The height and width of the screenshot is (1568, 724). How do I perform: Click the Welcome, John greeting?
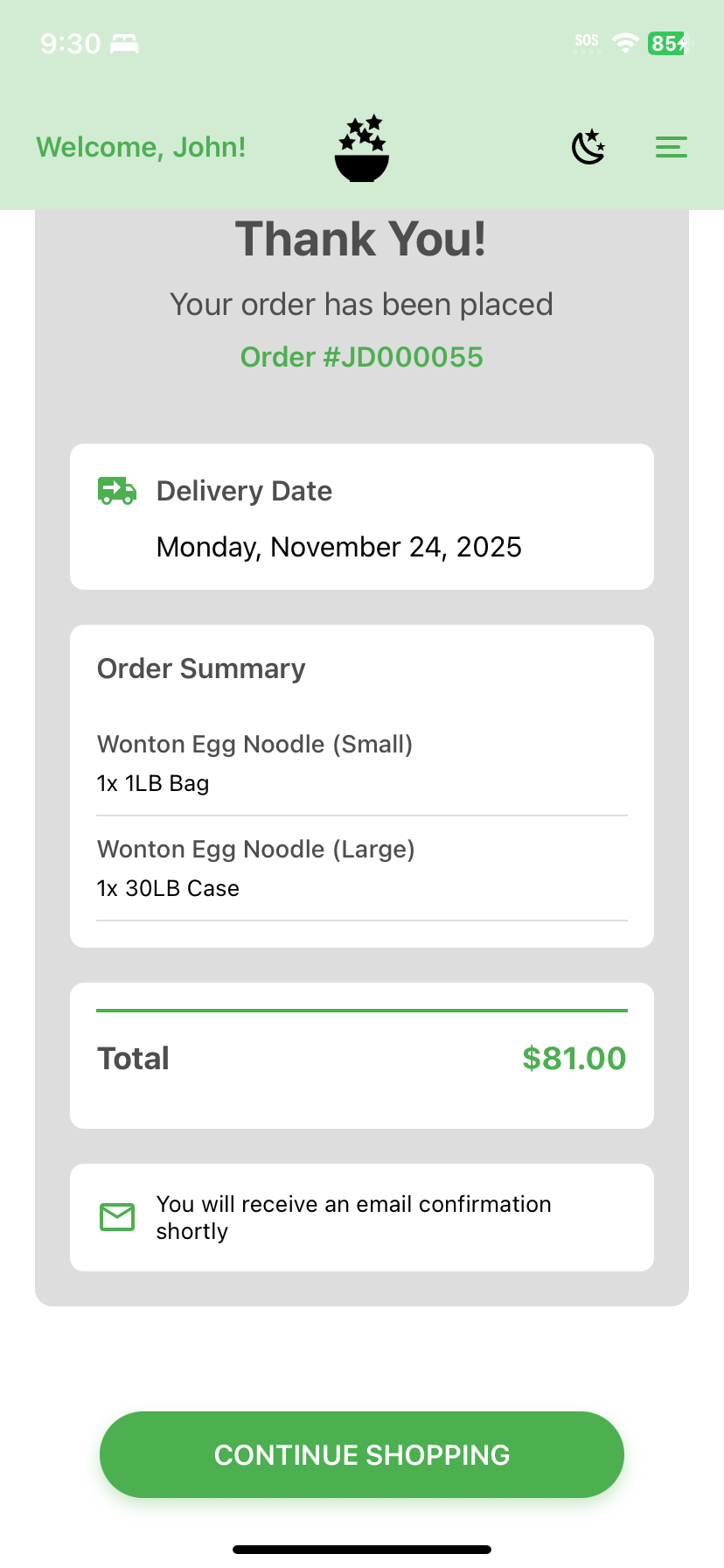141,147
